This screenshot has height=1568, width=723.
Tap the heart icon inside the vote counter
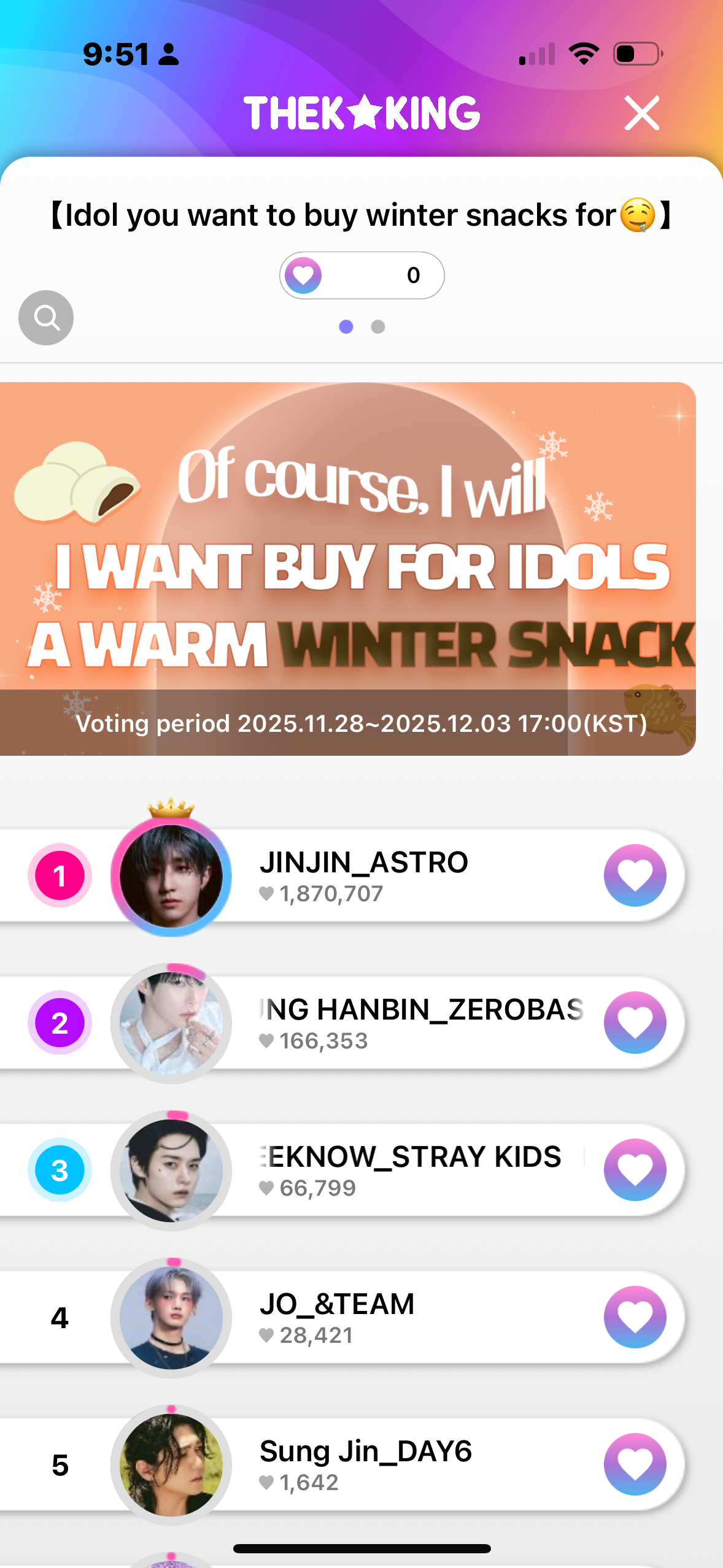click(304, 275)
